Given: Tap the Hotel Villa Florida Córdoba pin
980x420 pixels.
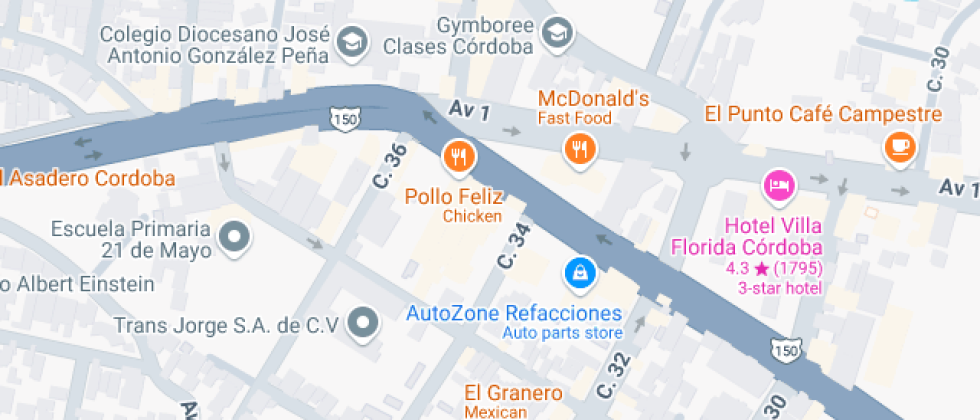Looking at the screenshot, I should (x=779, y=185).
